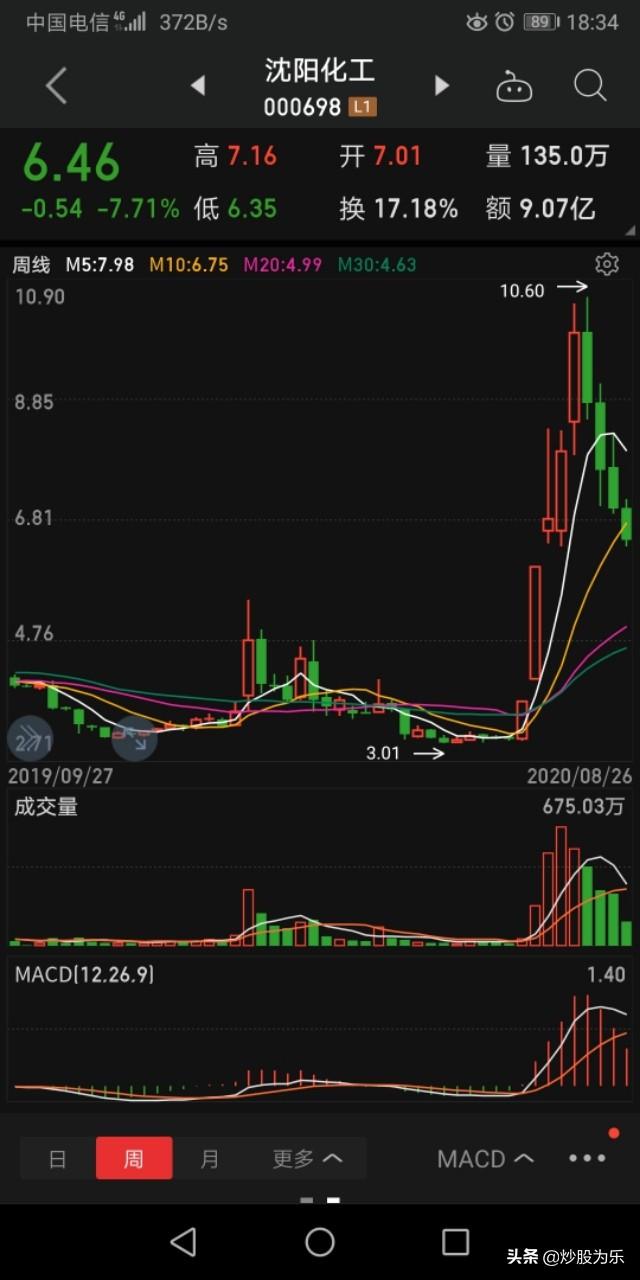Open chart settings gear
The image size is (640, 1280).
(606, 264)
